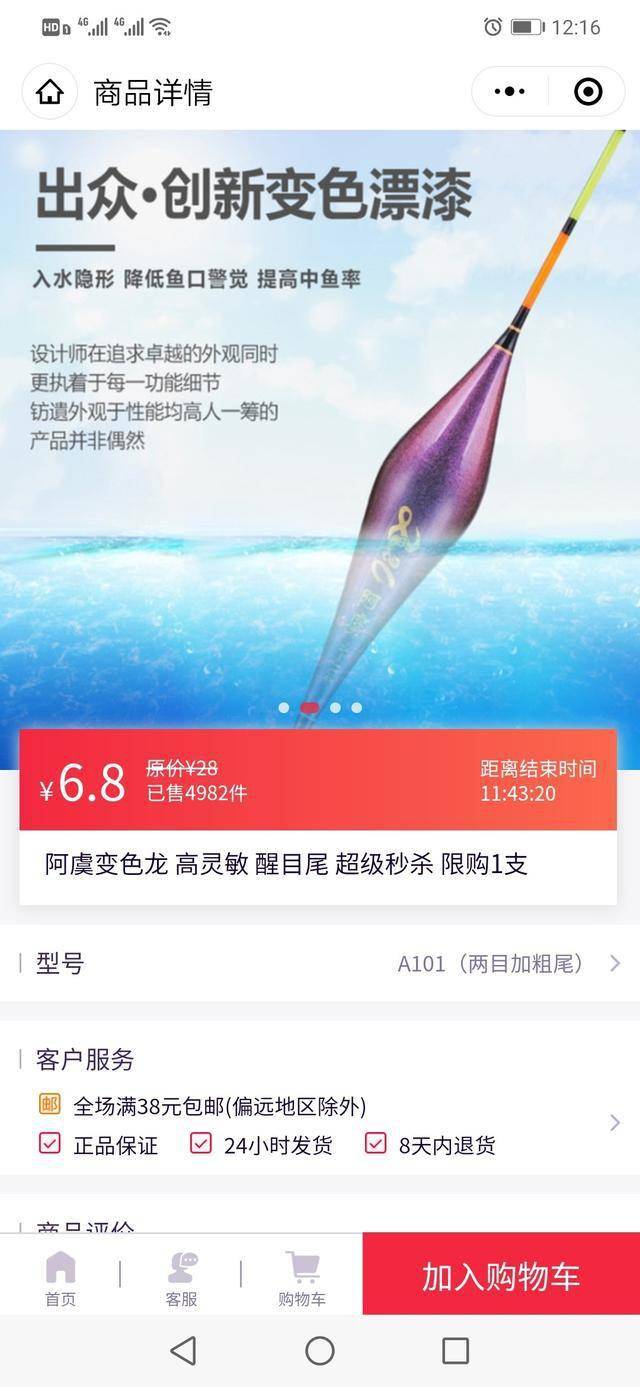This screenshot has width=640, height=1387.
Task: Go back using the system back button
Action: click(183, 1351)
